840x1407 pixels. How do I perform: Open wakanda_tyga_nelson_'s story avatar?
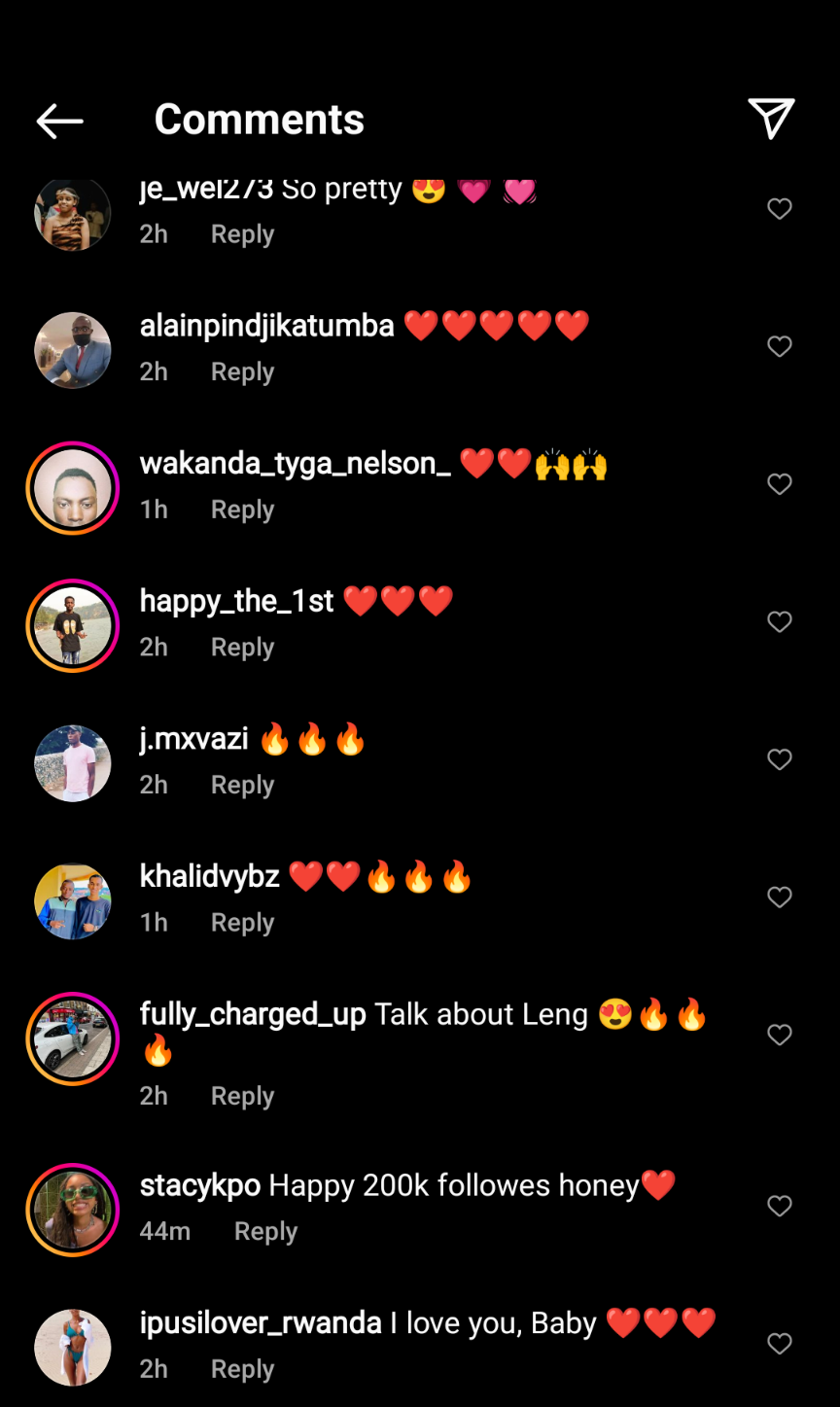tap(73, 488)
